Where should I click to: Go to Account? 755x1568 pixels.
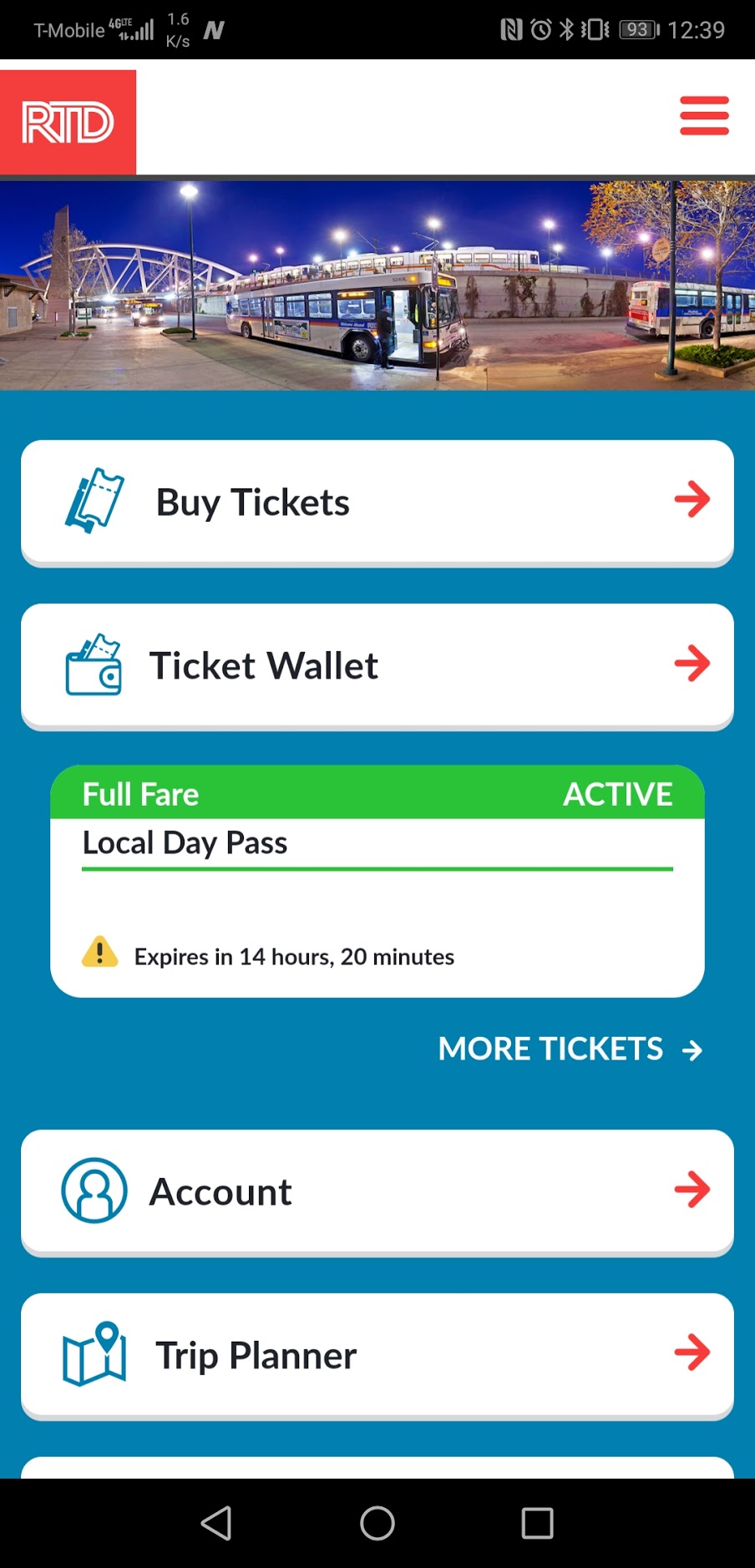point(377,1191)
